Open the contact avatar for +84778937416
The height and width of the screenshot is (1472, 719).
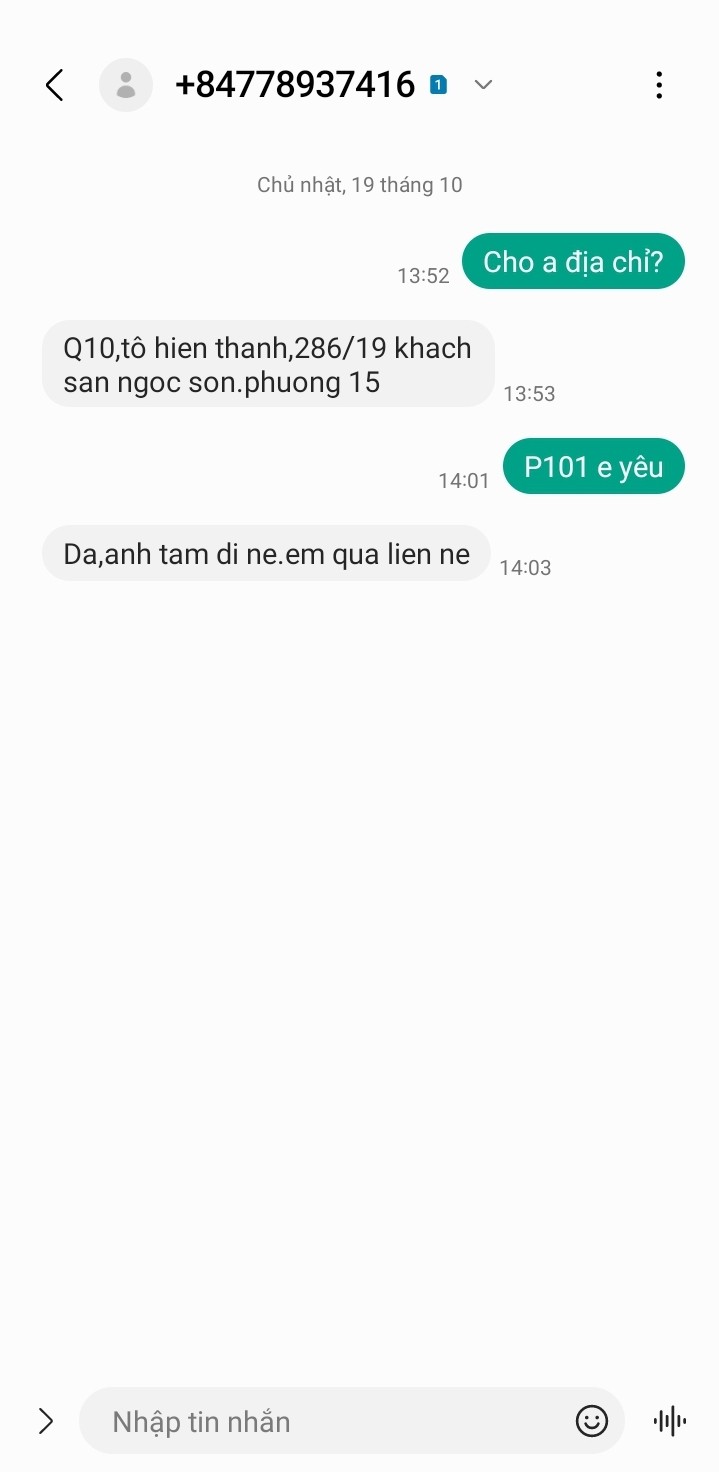126,85
